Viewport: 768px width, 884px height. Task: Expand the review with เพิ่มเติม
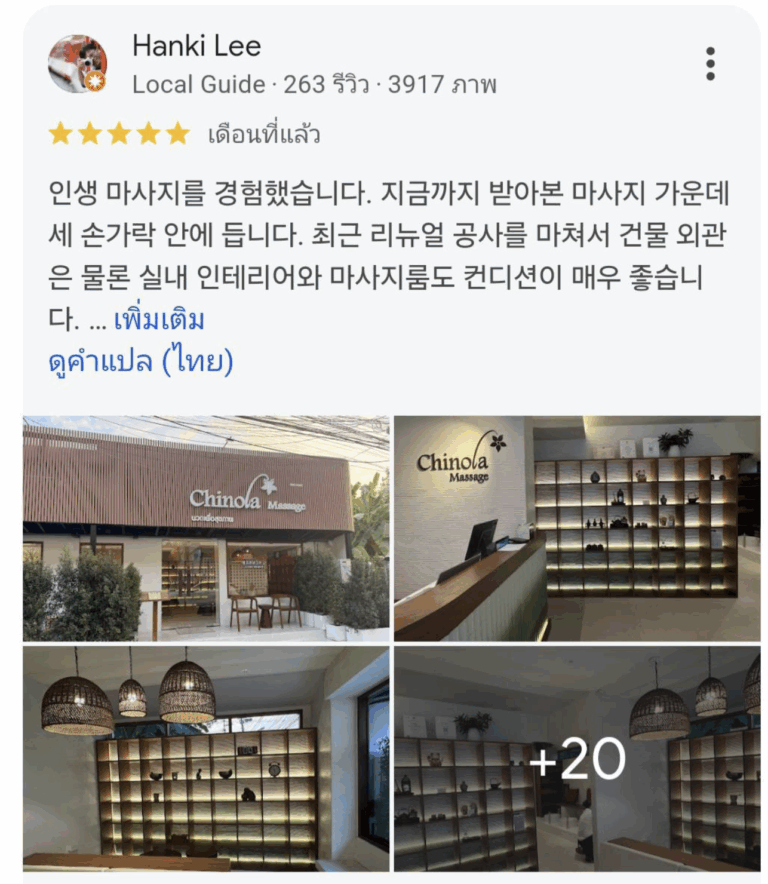[x=160, y=320]
